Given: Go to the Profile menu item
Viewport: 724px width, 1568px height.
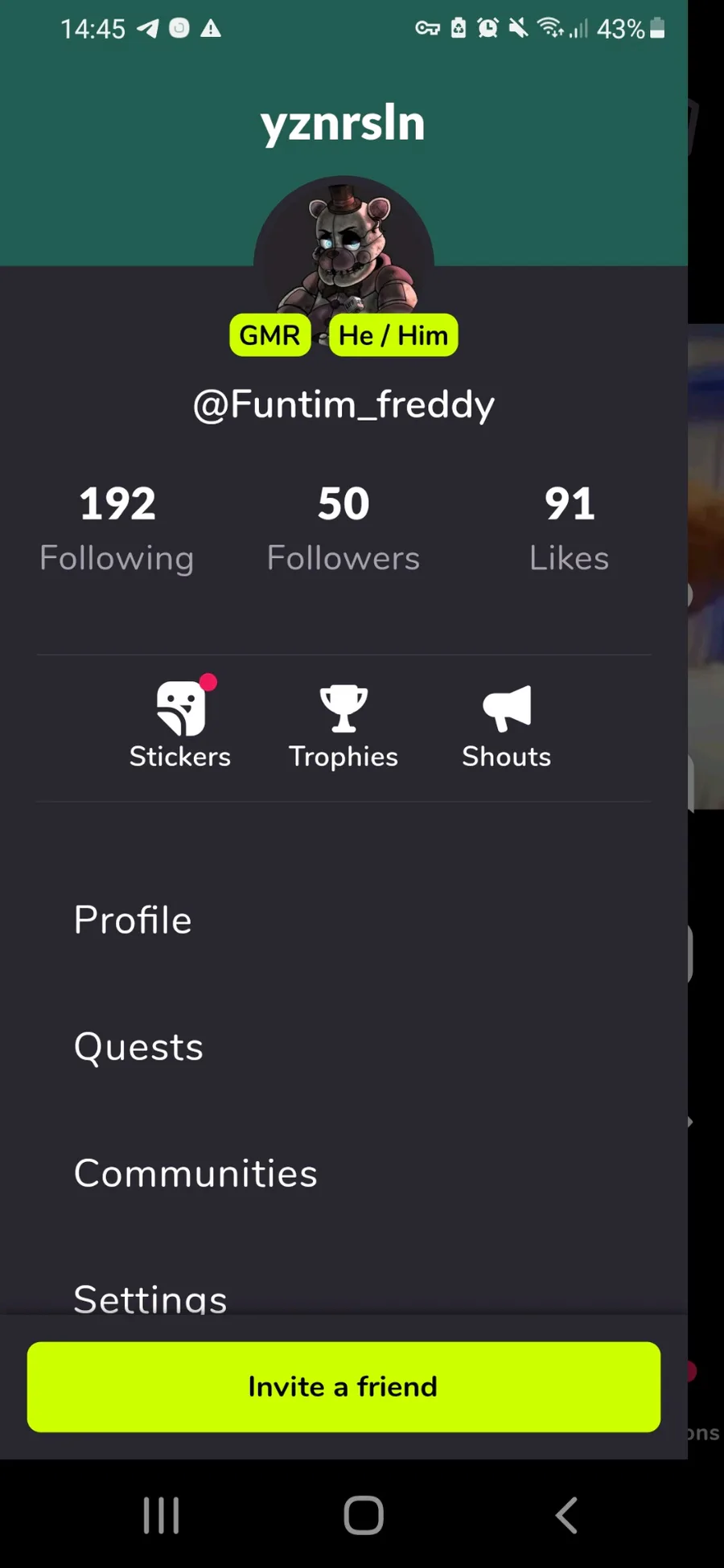Looking at the screenshot, I should point(134,920).
